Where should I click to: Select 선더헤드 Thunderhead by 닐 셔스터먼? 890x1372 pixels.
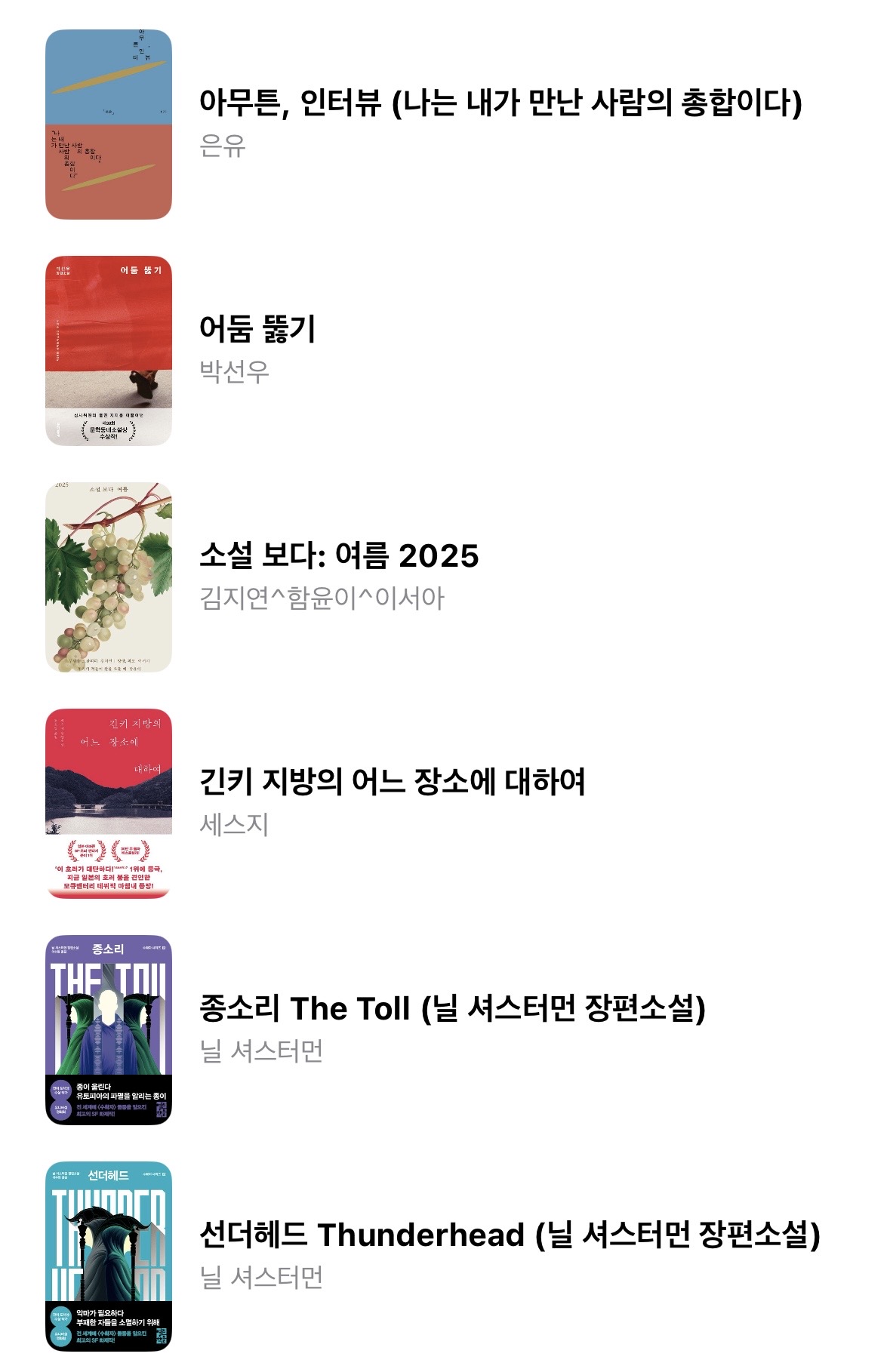[x=510, y=1235]
